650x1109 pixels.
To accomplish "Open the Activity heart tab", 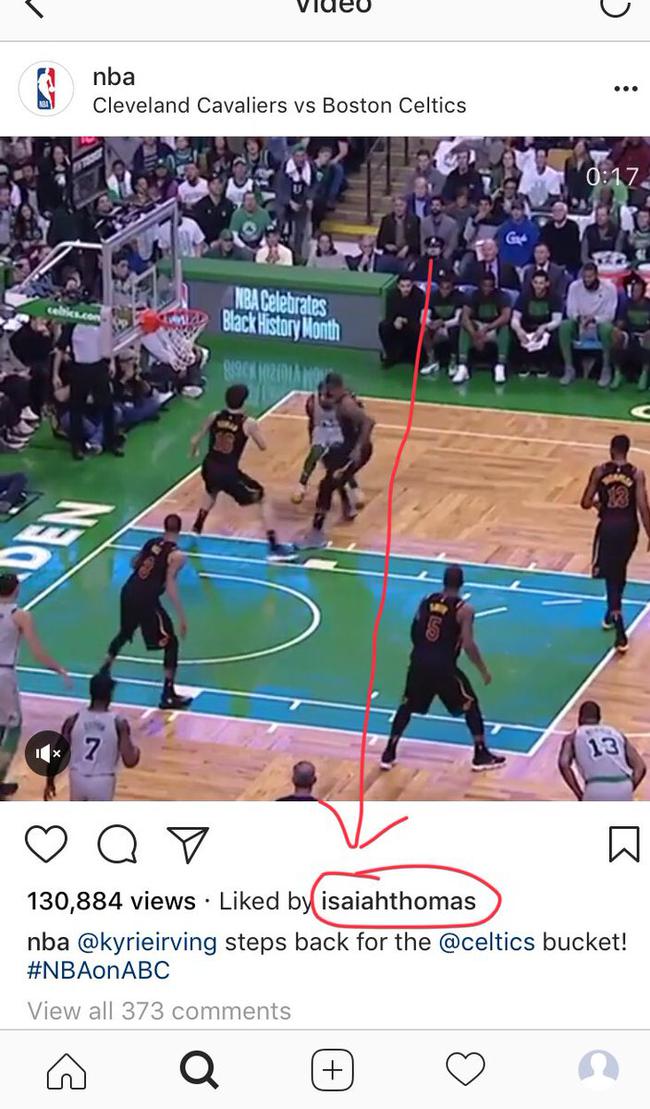I will point(465,1071).
